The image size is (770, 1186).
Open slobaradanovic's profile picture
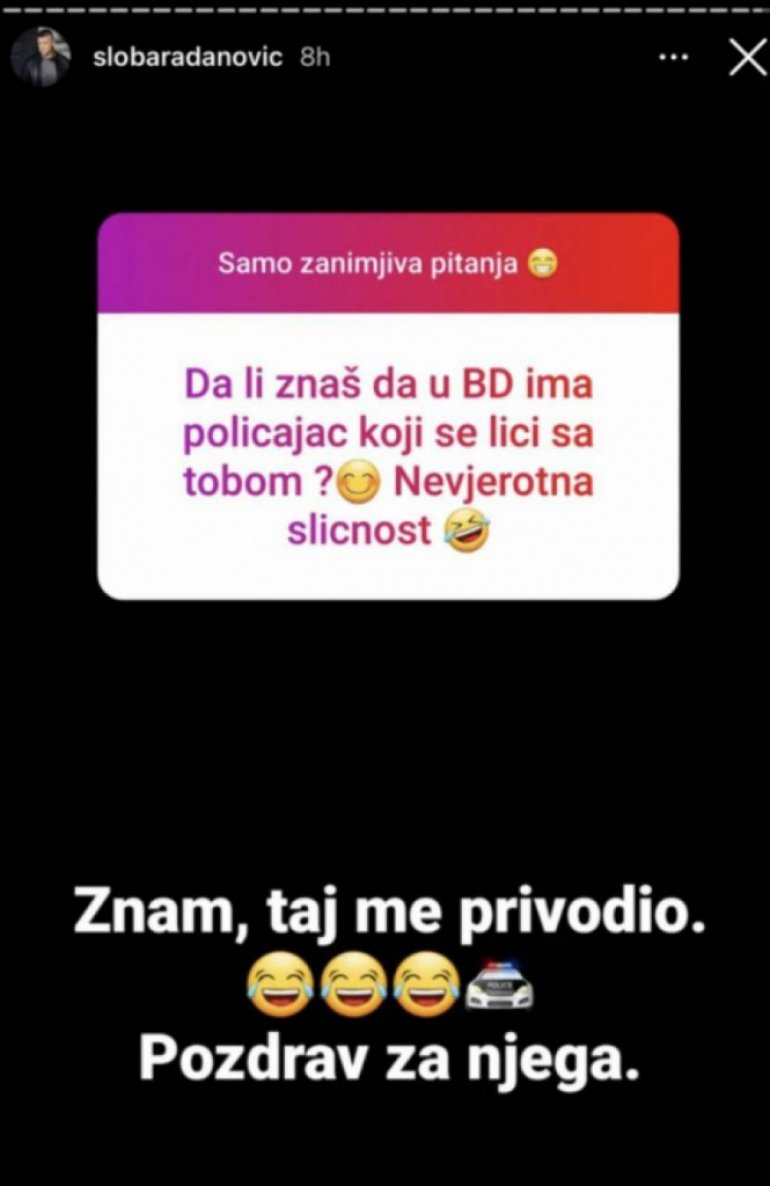(41, 57)
